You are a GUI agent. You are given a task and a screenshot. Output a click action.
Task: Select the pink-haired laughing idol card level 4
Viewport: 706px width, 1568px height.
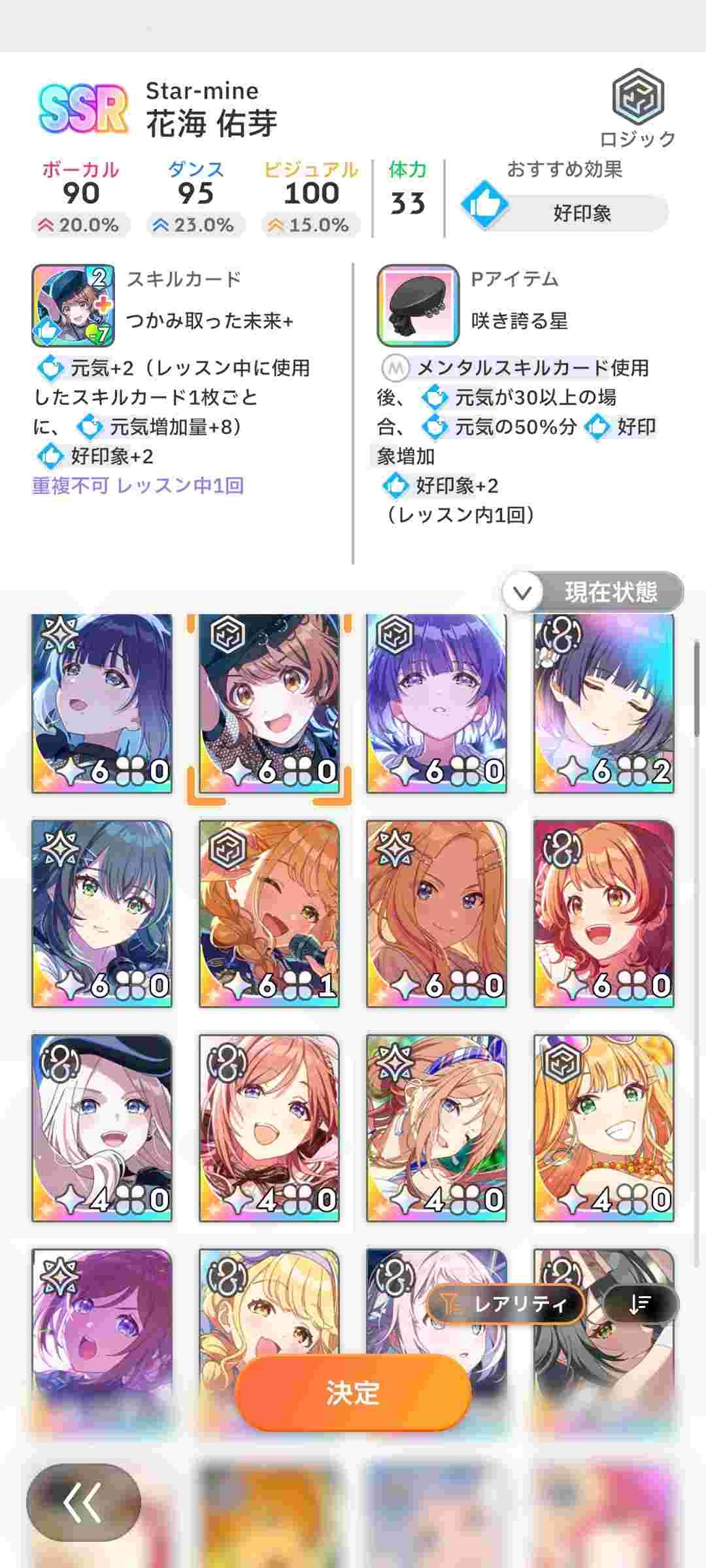coord(269,1128)
